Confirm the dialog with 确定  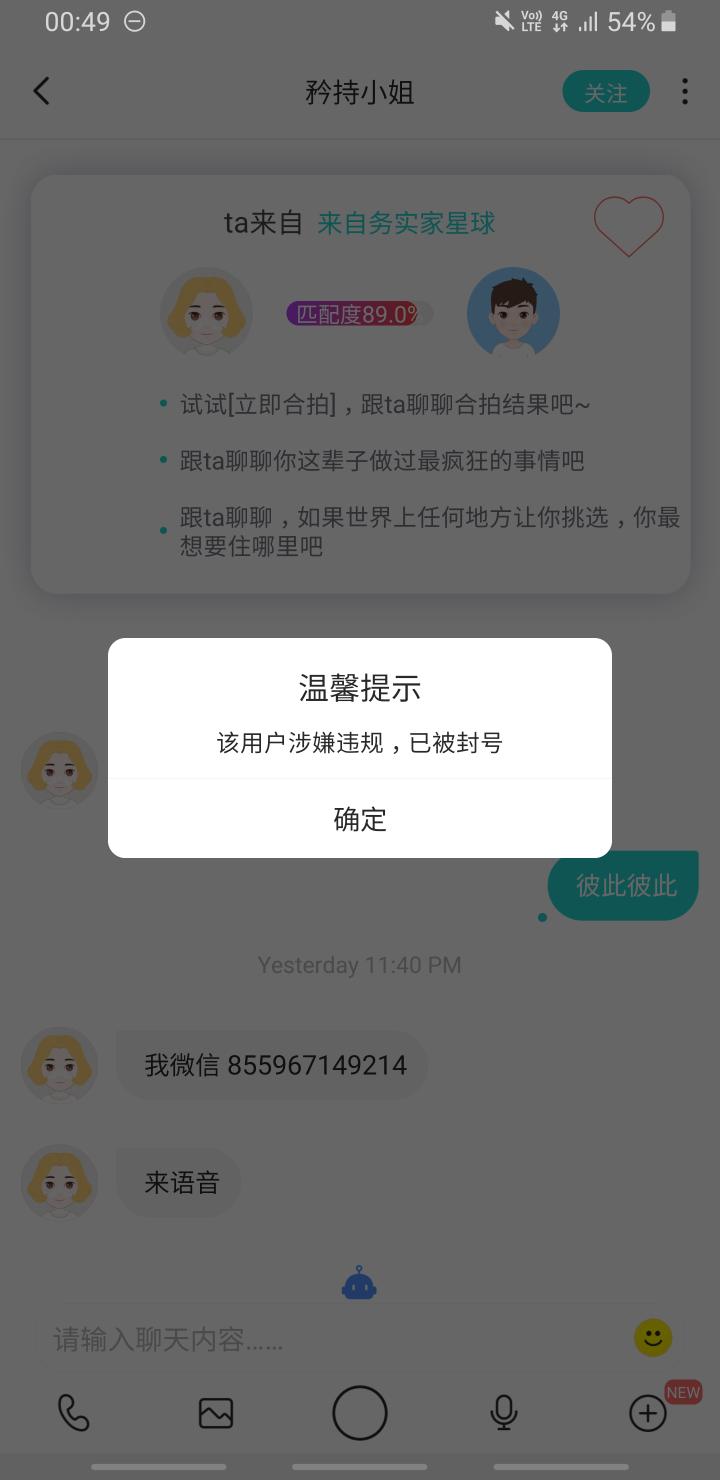click(360, 819)
